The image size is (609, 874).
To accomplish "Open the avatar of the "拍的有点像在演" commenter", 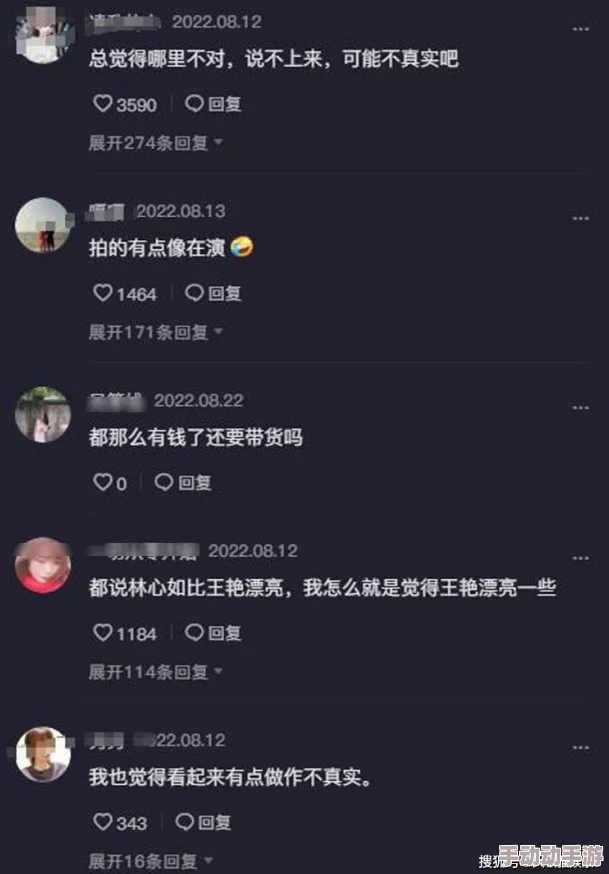I will [42, 224].
